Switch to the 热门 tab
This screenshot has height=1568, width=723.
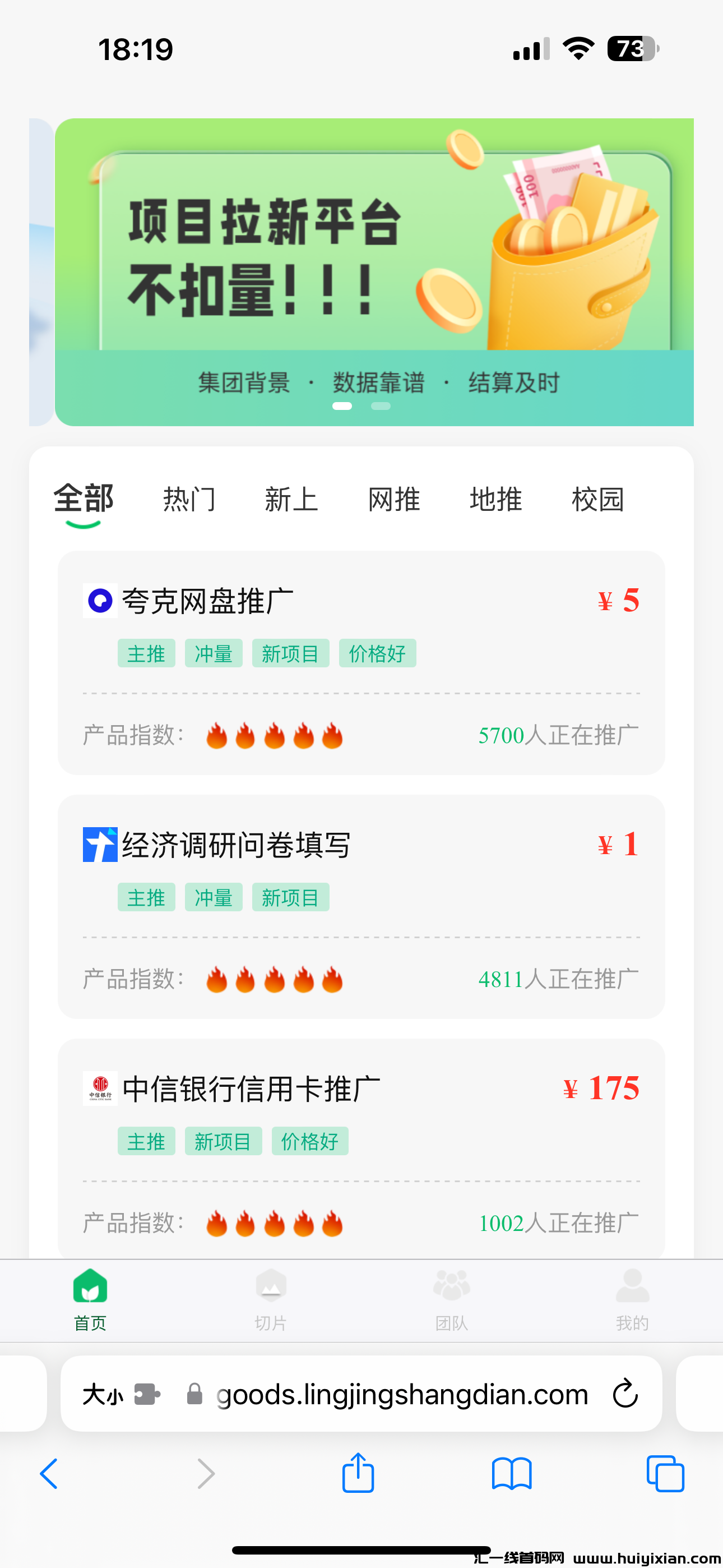click(x=189, y=499)
